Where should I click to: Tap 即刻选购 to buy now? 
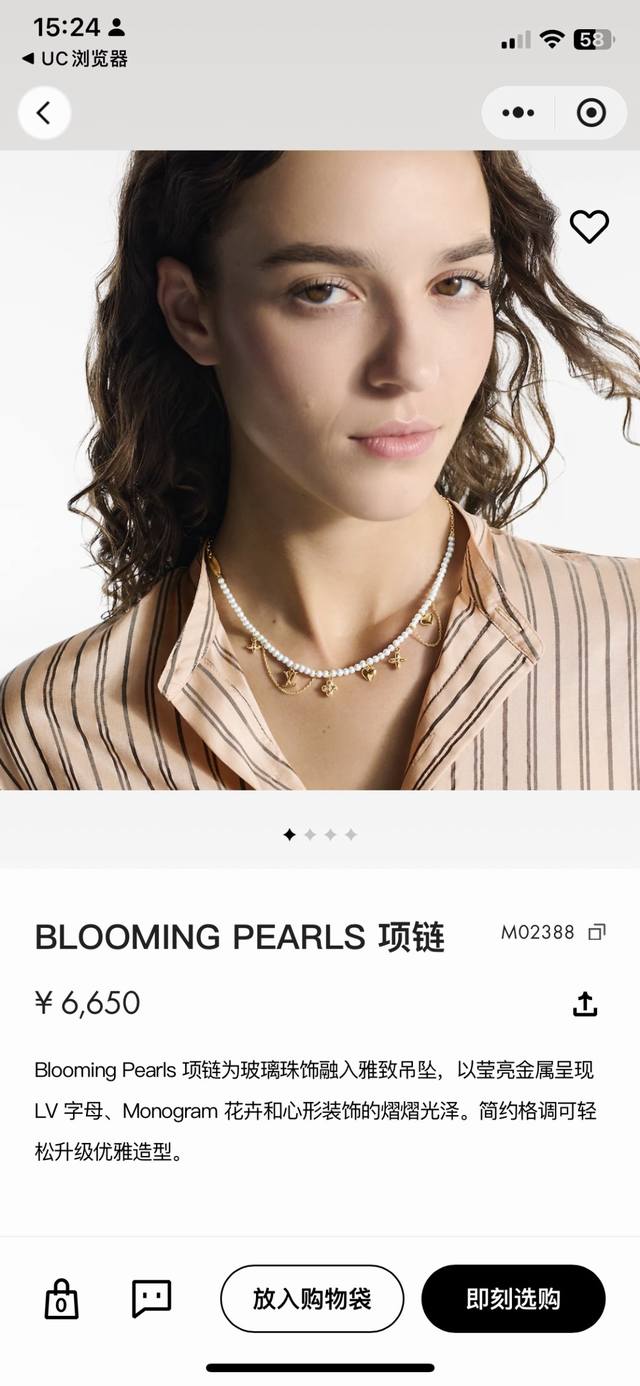point(513,1299)
